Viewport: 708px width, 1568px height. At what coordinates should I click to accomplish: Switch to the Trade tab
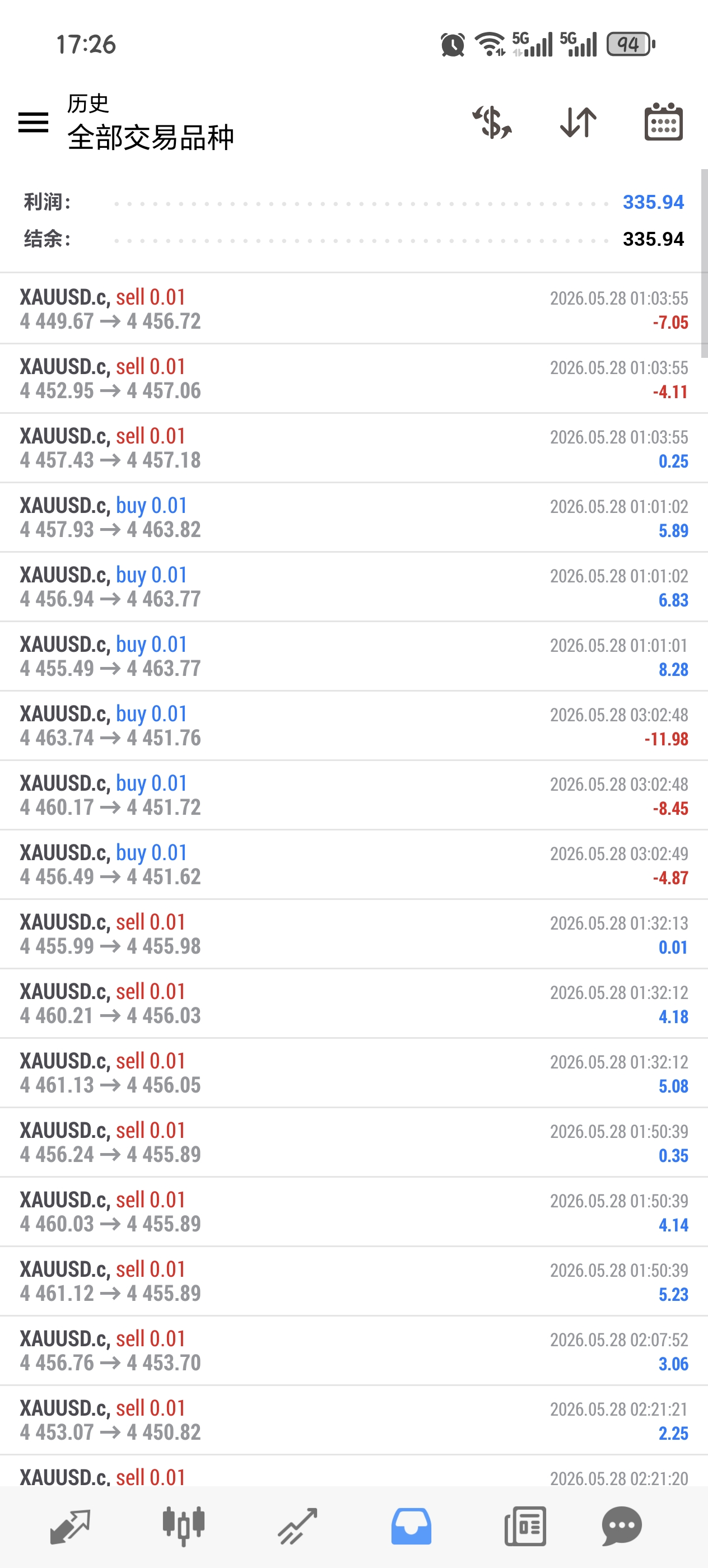(x=297, y=1527)
